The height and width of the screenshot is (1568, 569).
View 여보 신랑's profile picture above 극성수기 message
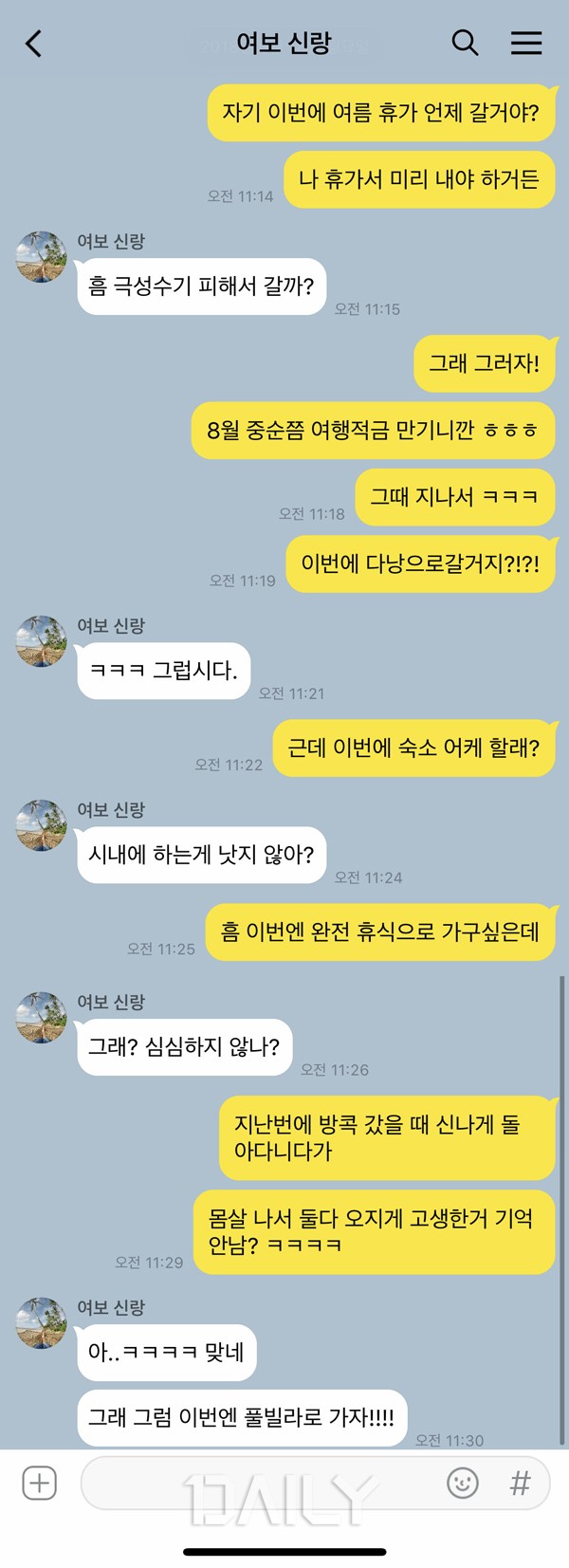[x=41, y=257]
